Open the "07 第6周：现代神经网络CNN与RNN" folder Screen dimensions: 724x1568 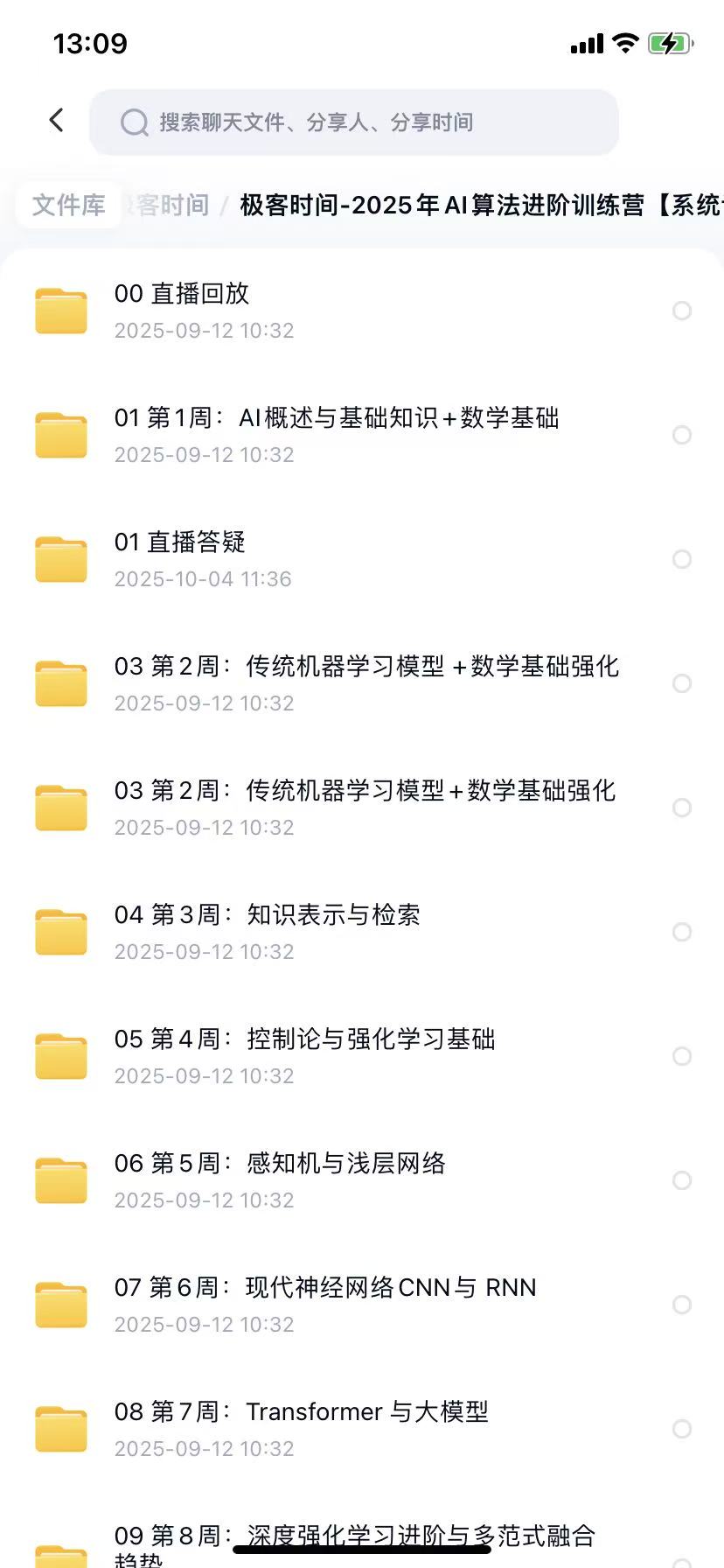tap(60, 1304)
